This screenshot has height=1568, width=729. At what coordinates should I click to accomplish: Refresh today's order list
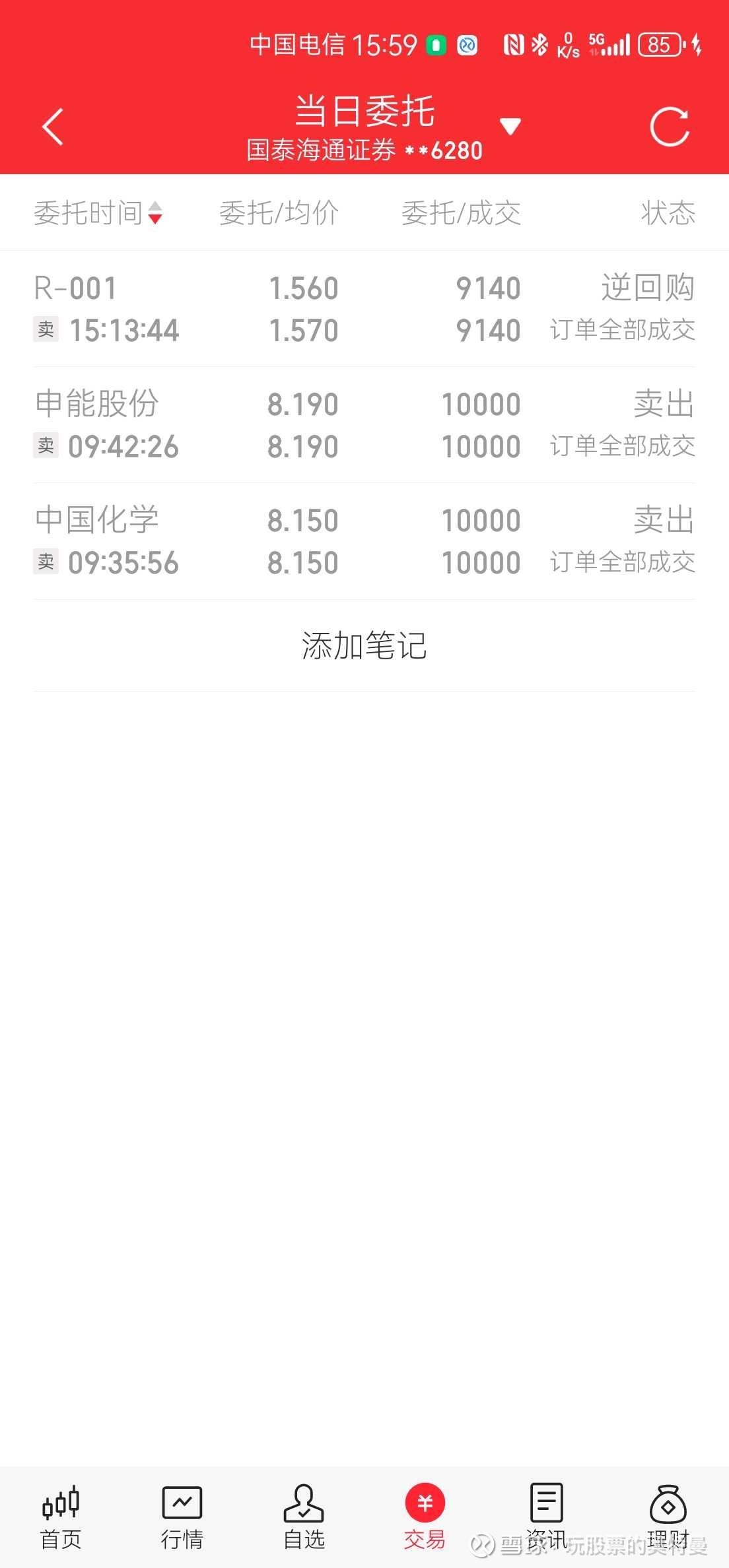pos(670,126)
